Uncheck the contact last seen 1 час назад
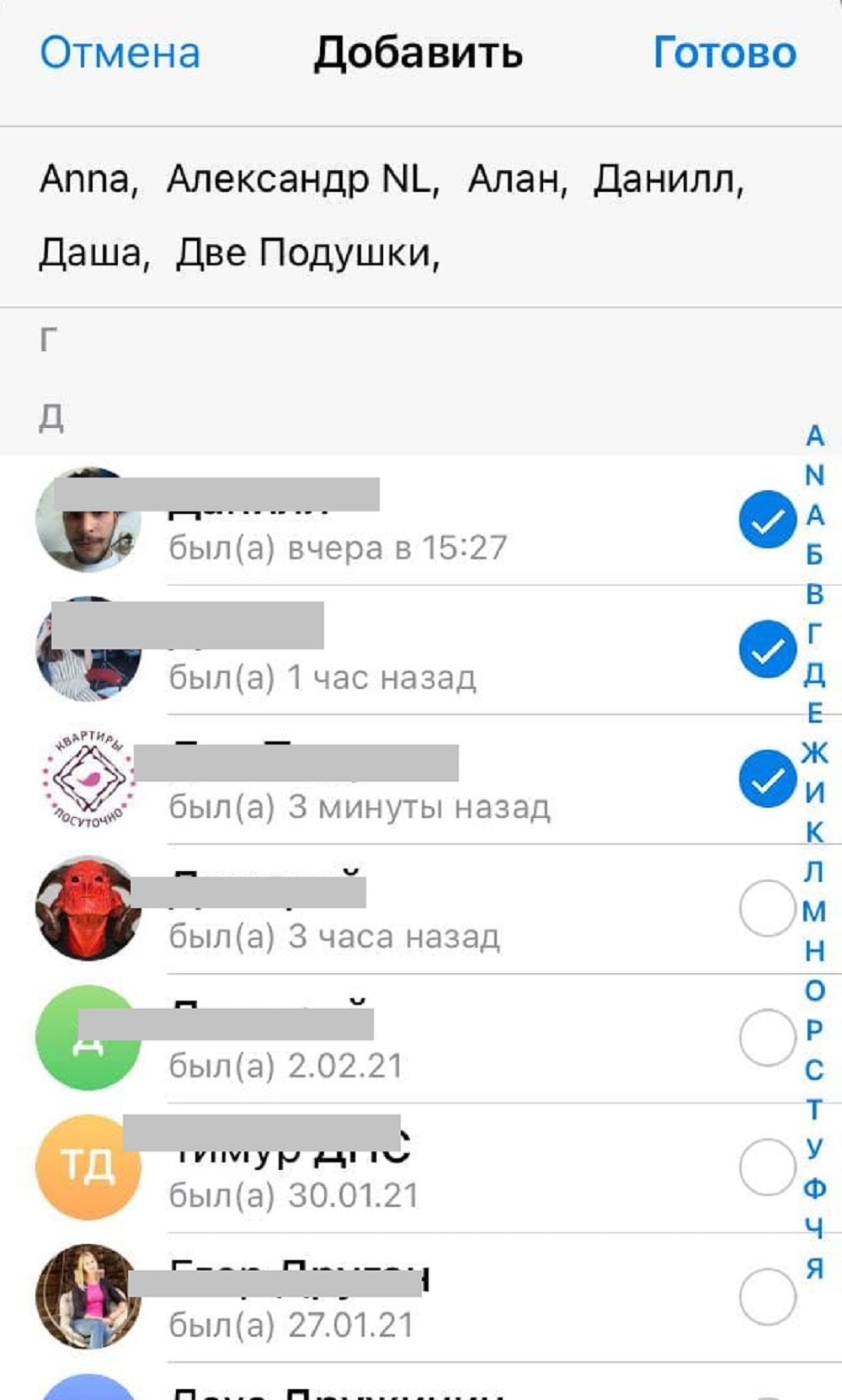842x1400 pixels. pyautogui.click(x=767, y=649)
